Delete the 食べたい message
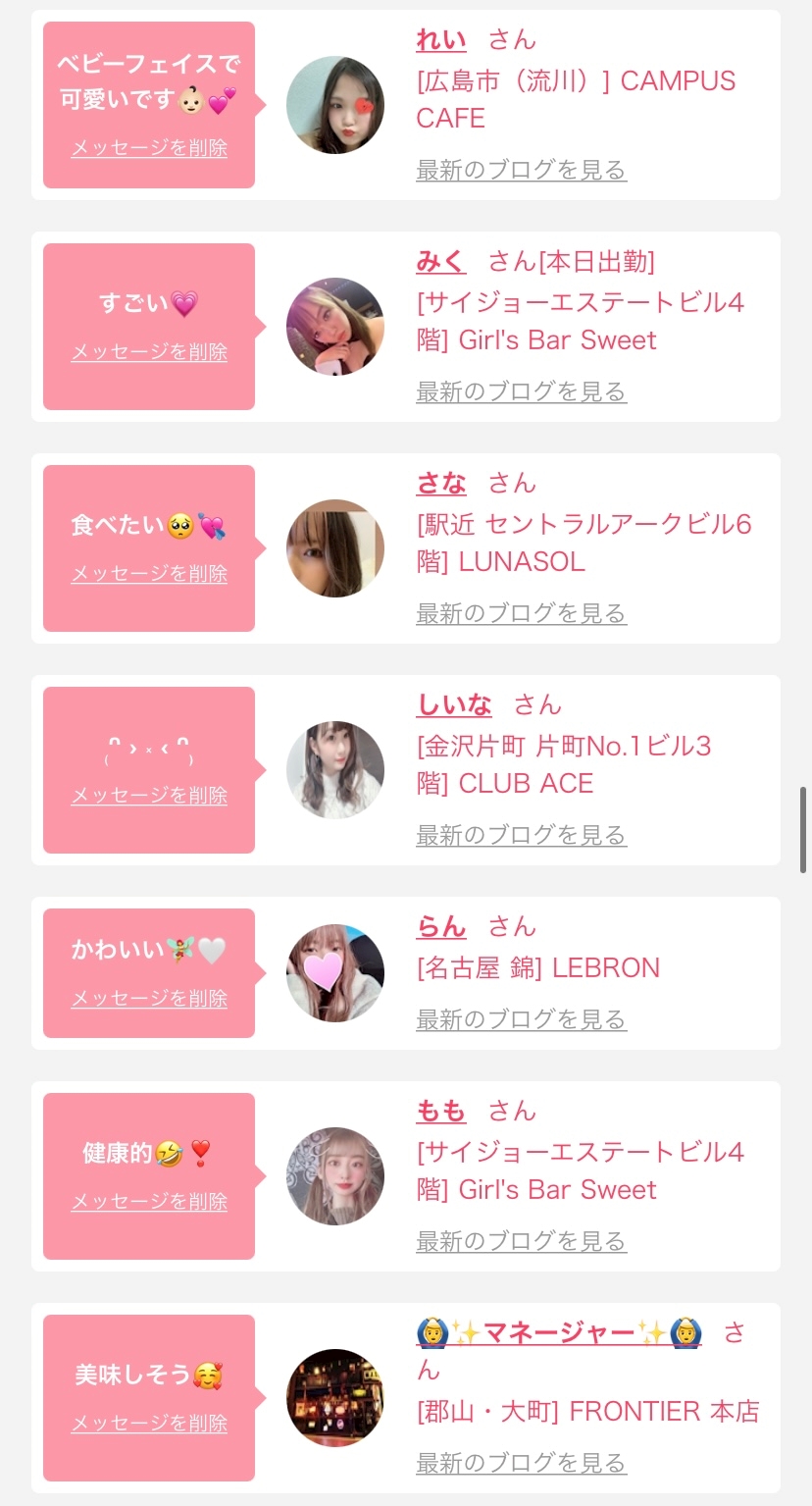The width and height of the screenshot is (812, 1506). click(x=149, y=573)
